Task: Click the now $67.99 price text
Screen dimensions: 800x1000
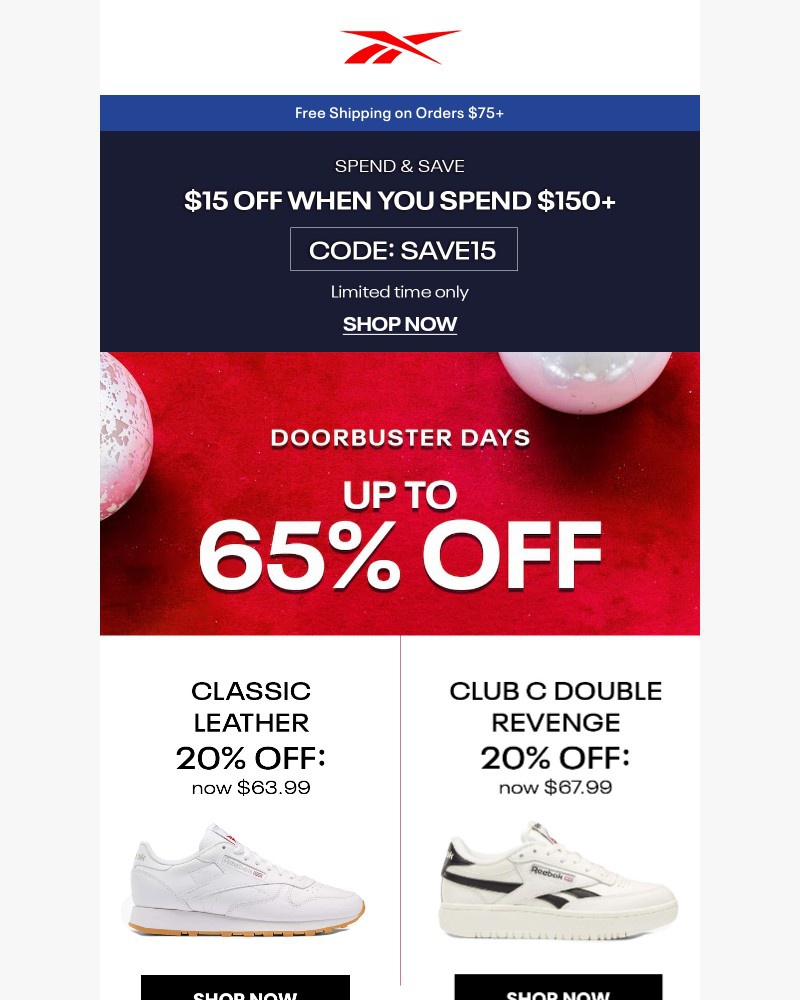Action: [x=556, y=787]
